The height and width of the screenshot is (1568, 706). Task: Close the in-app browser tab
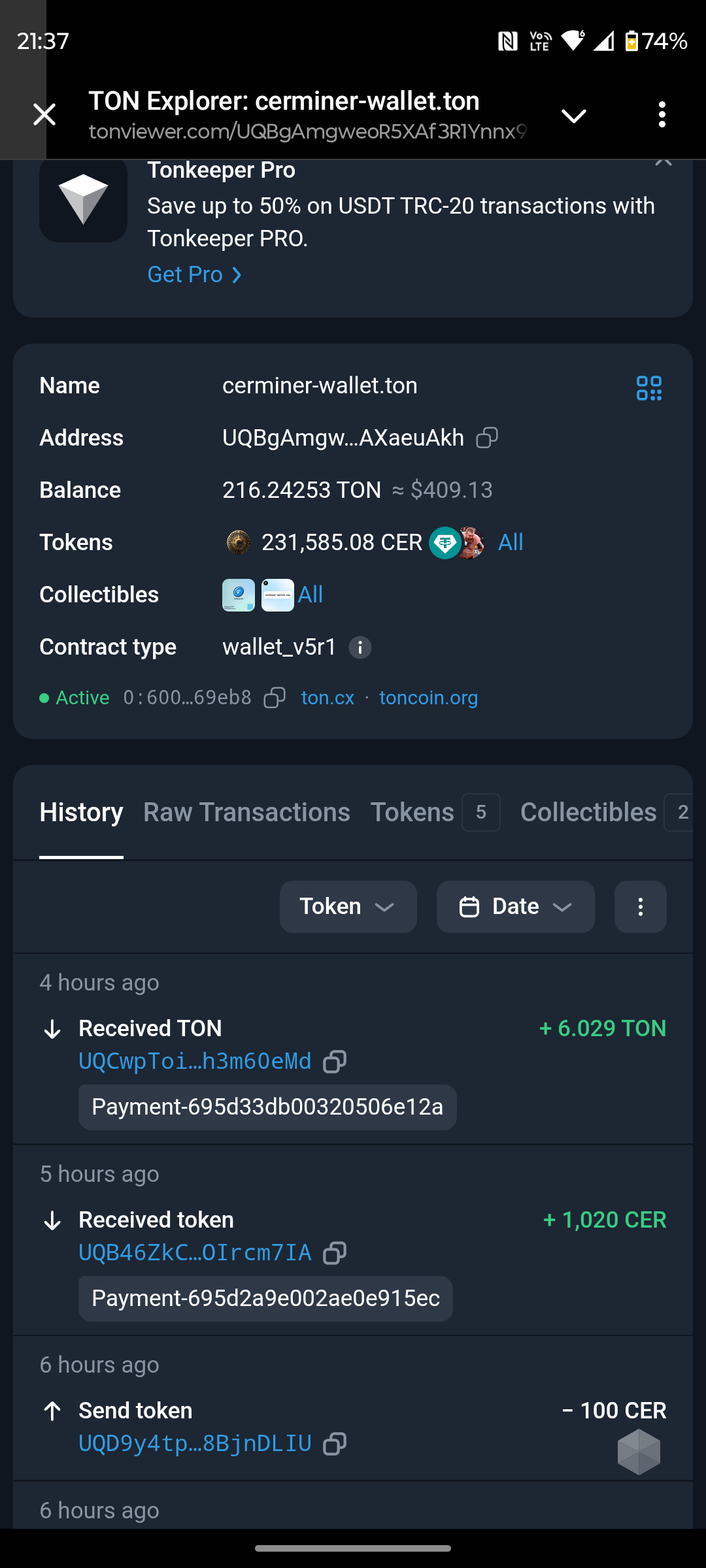44,115
